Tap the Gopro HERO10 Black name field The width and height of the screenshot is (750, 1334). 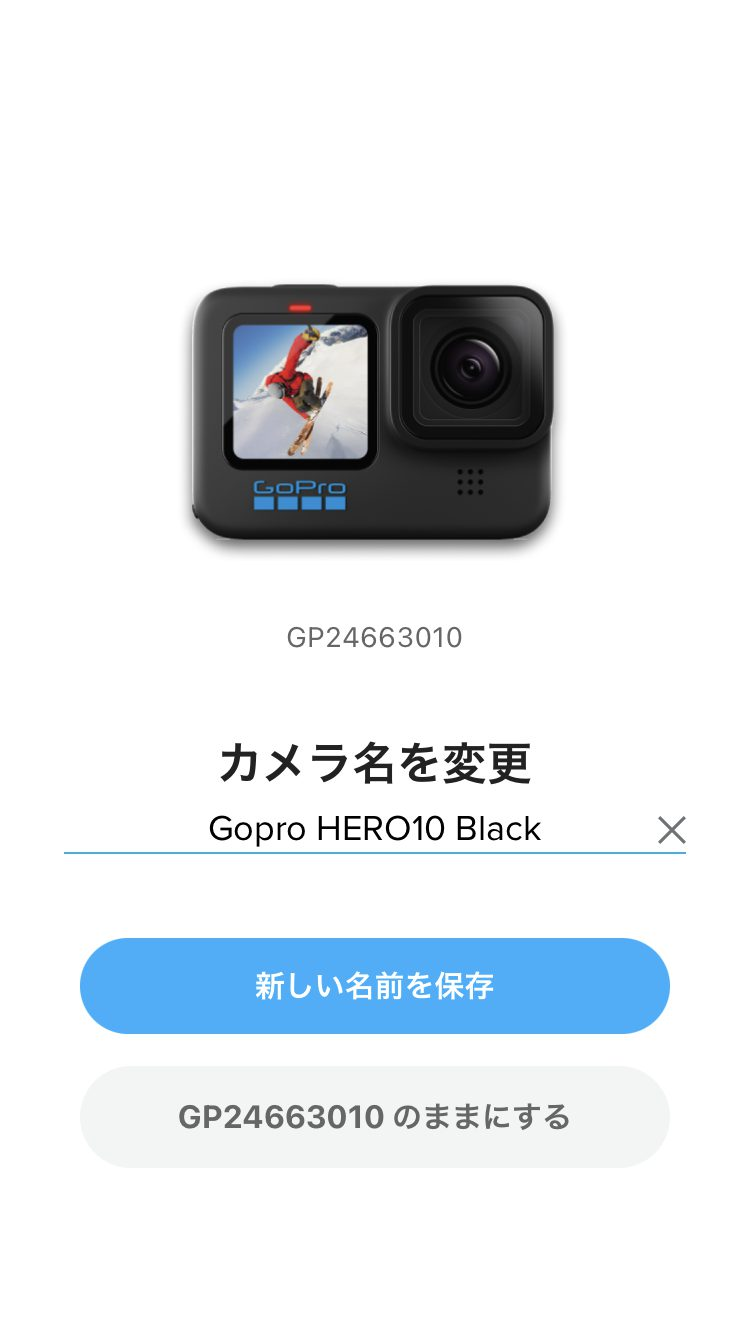click(374, 829)
